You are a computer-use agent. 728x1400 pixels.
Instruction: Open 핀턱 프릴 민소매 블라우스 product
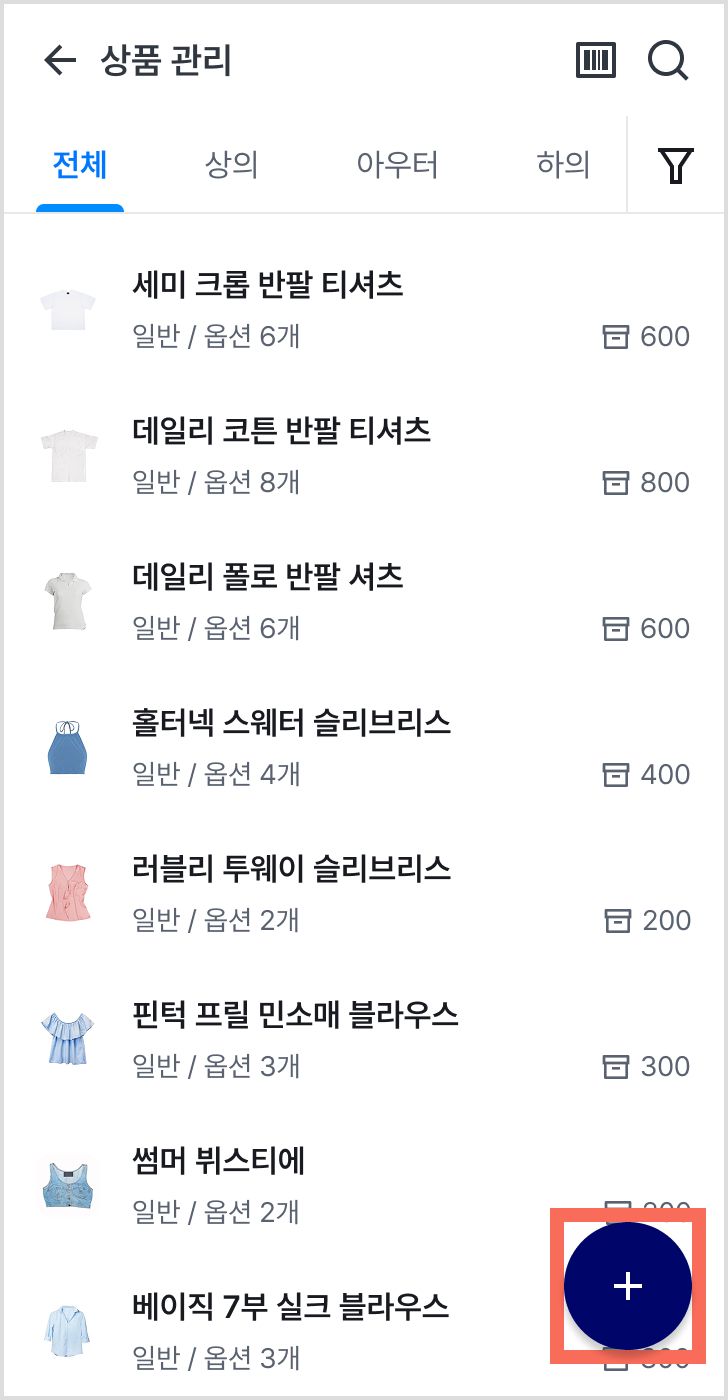tap(364, 1040)
